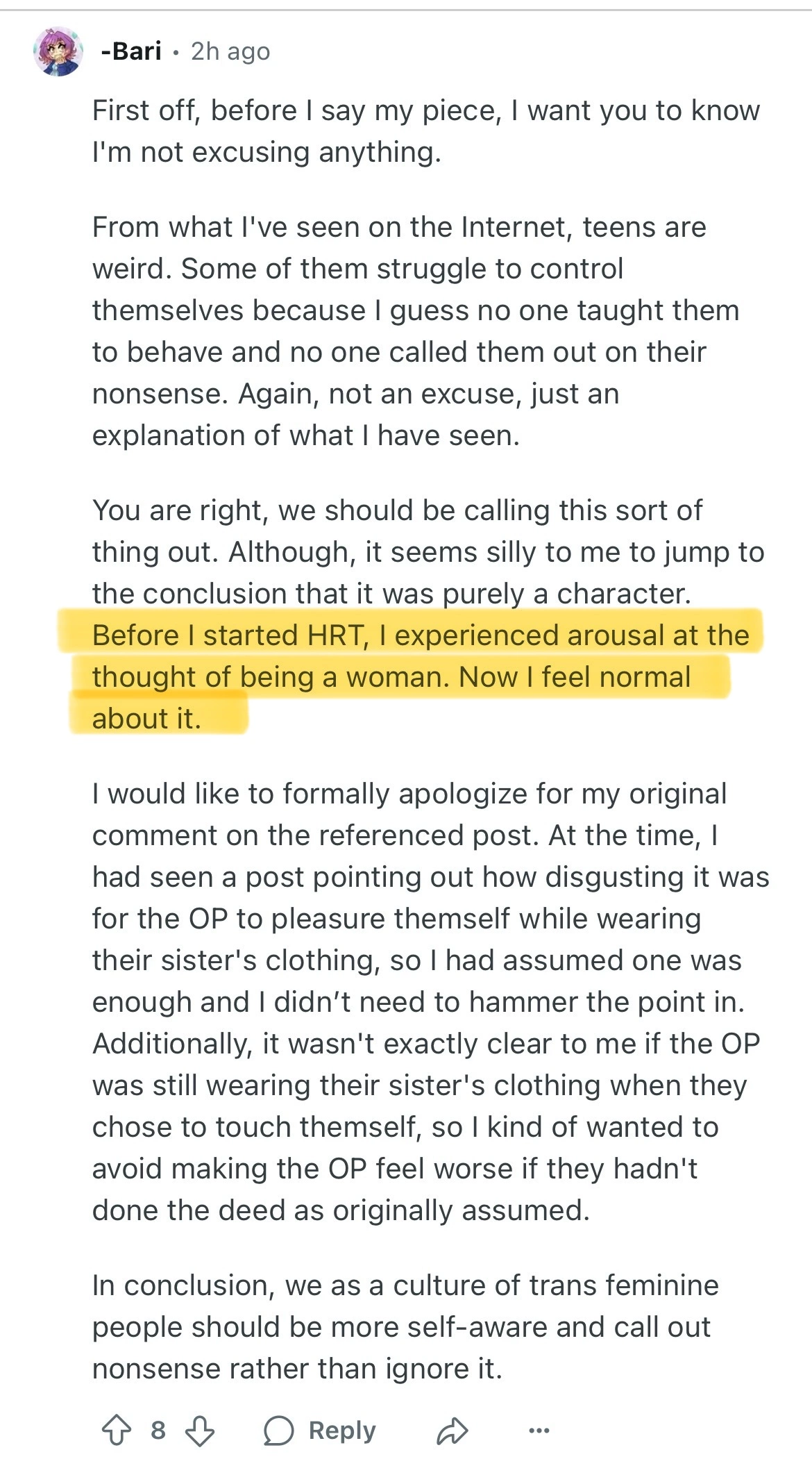Downvote -Bari's comment

[200, 1431]
